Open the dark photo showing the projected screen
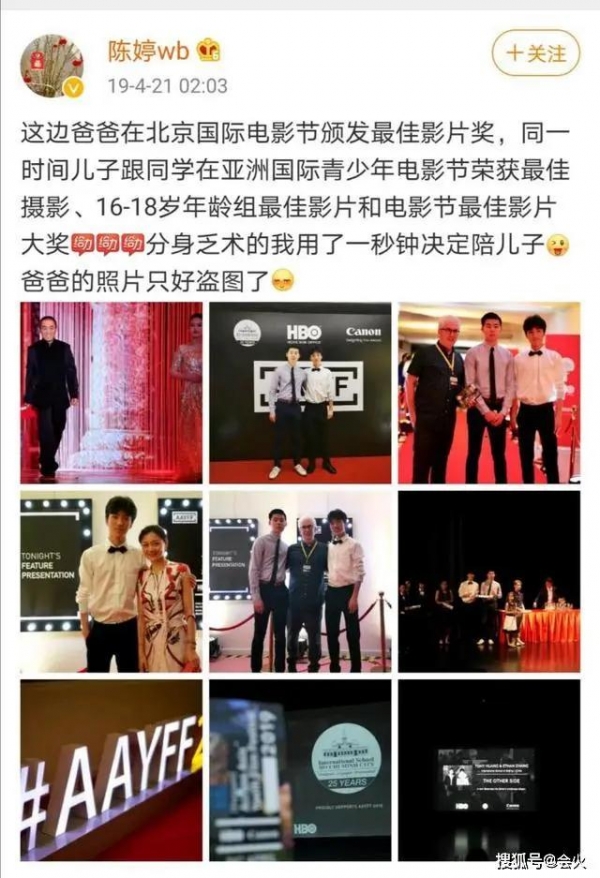 tap(488, 769)
